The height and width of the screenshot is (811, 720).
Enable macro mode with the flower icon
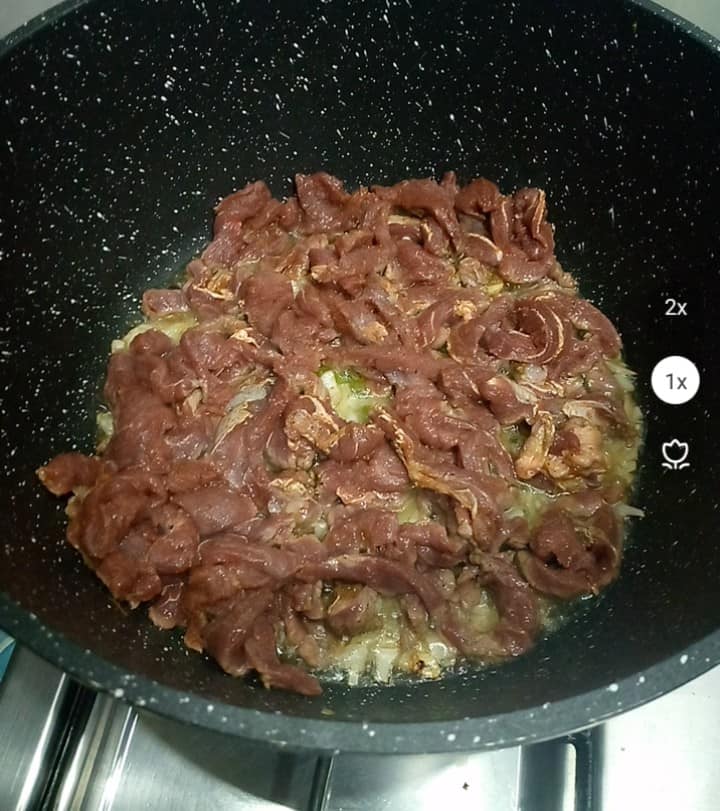tap(676, 455)
